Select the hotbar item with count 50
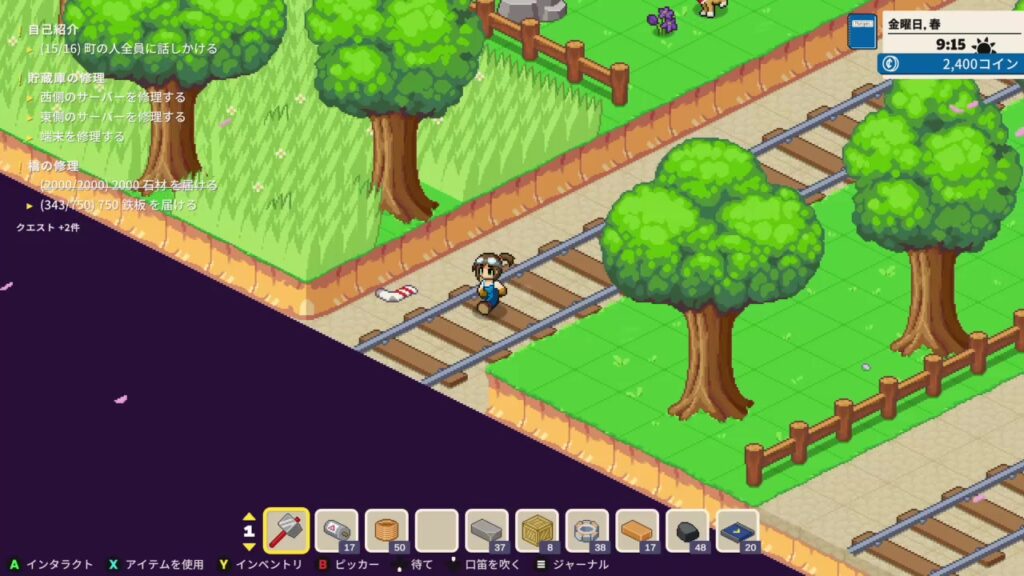The image size is (1024, 576). pyautogui.click(x=386, y=531)
